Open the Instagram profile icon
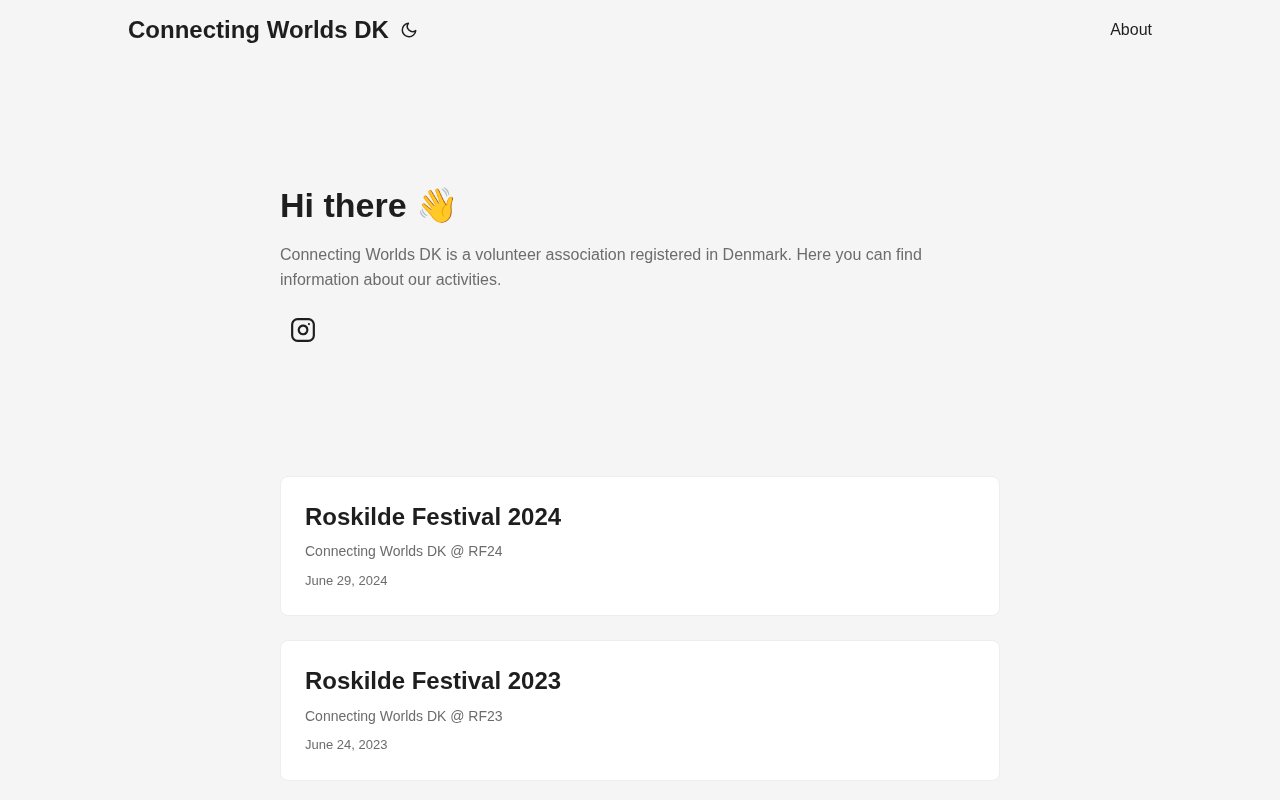This screenshot has width=1280, height=800. (x=303, y=330)
